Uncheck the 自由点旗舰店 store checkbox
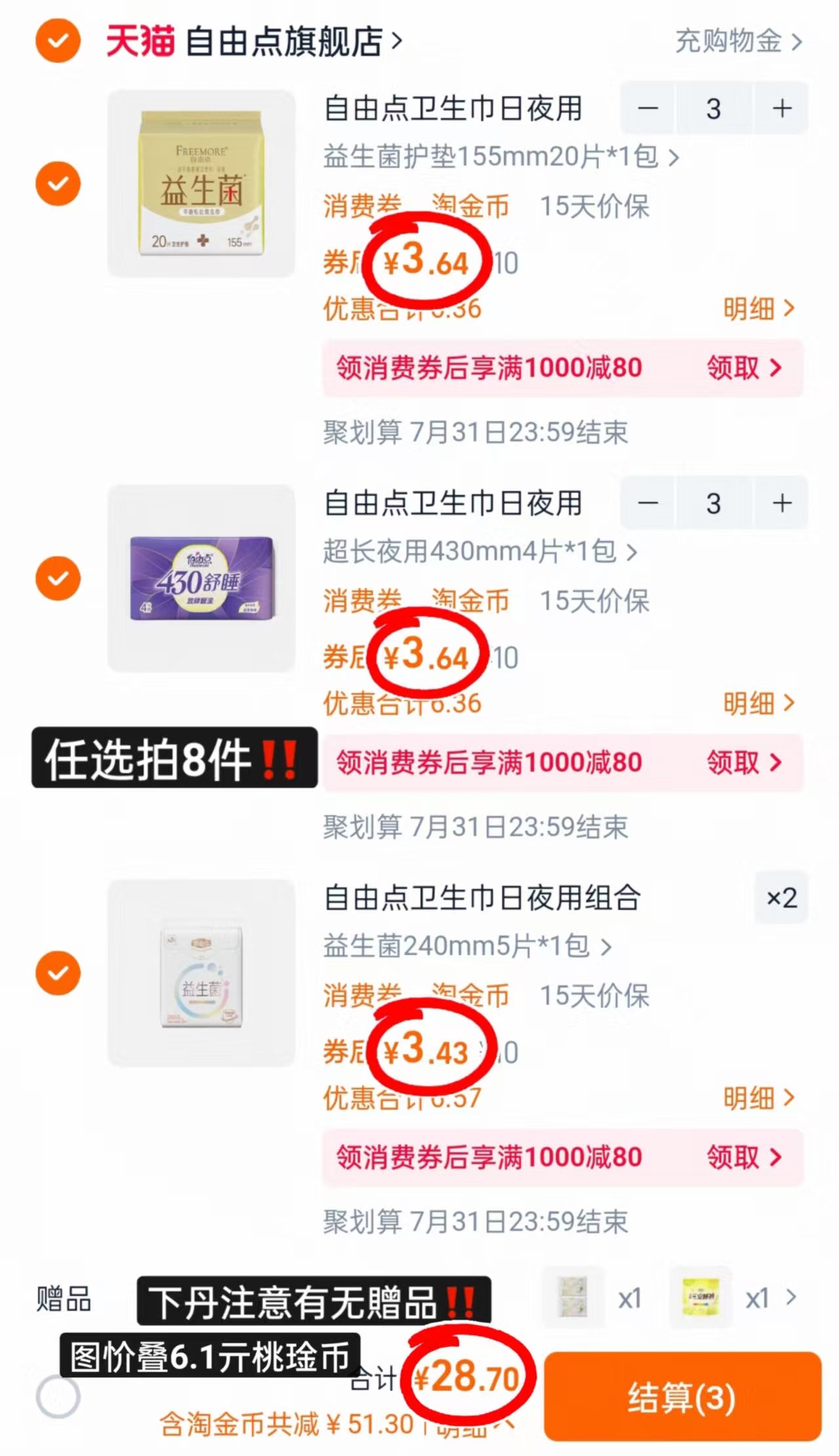Image resolution: width=839 pixels, height=1456 pixels. pos(58,41)
